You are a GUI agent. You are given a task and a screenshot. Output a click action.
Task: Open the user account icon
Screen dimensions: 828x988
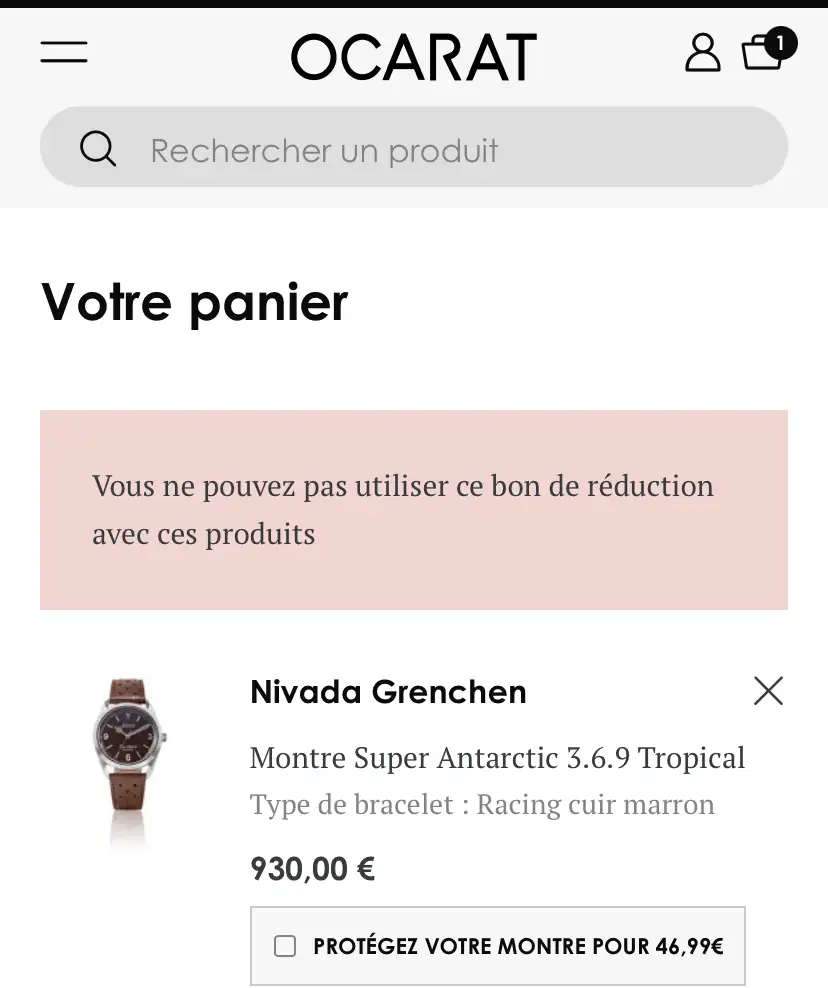[702, 53]
